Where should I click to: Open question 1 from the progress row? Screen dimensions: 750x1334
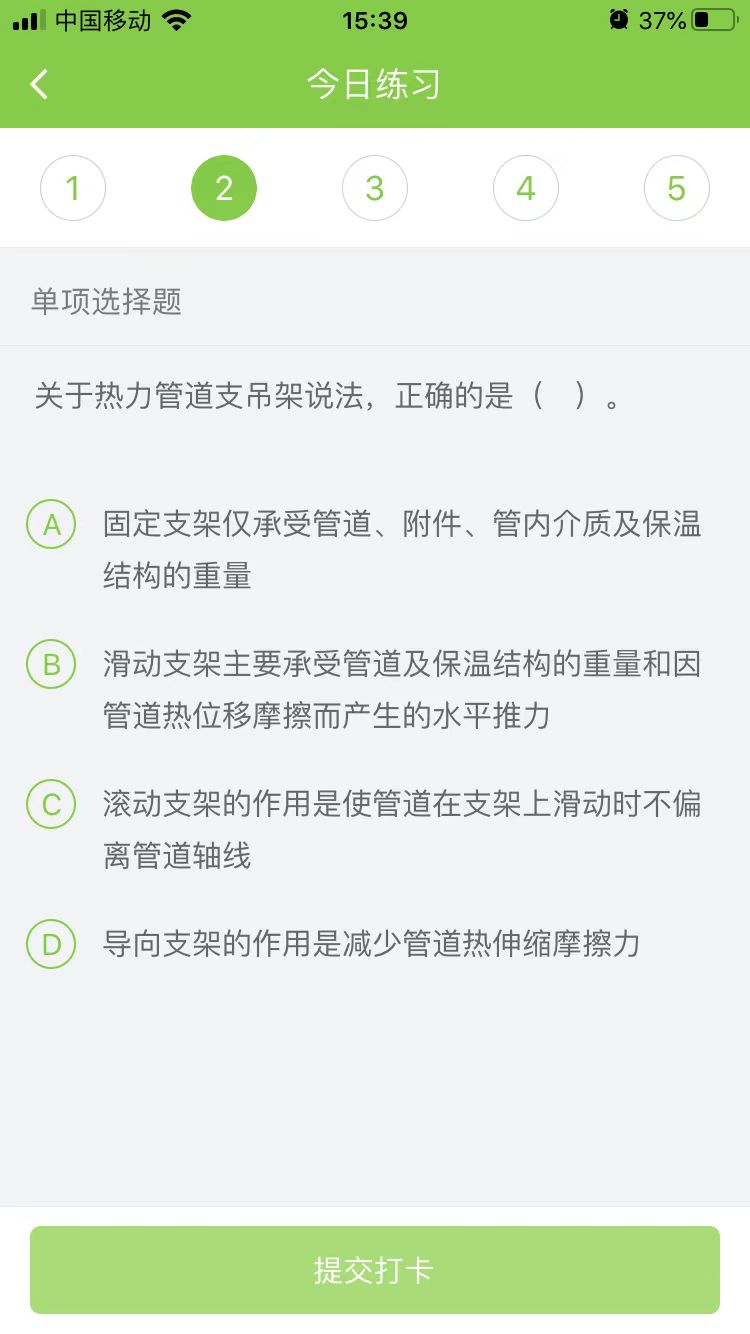click(73, 187)
